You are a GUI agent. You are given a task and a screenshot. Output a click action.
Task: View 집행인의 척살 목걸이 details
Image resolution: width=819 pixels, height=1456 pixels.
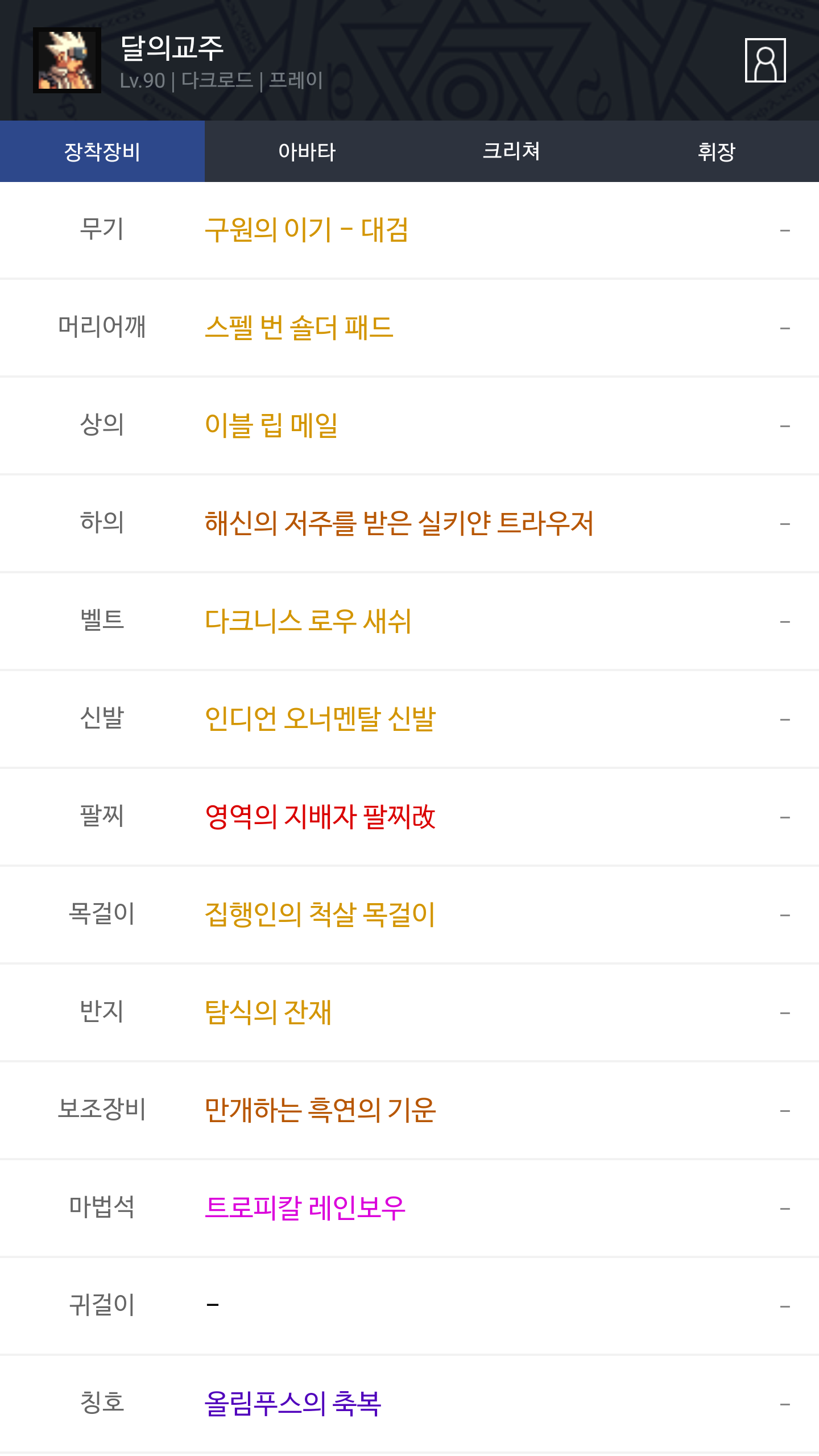point(320,915)
